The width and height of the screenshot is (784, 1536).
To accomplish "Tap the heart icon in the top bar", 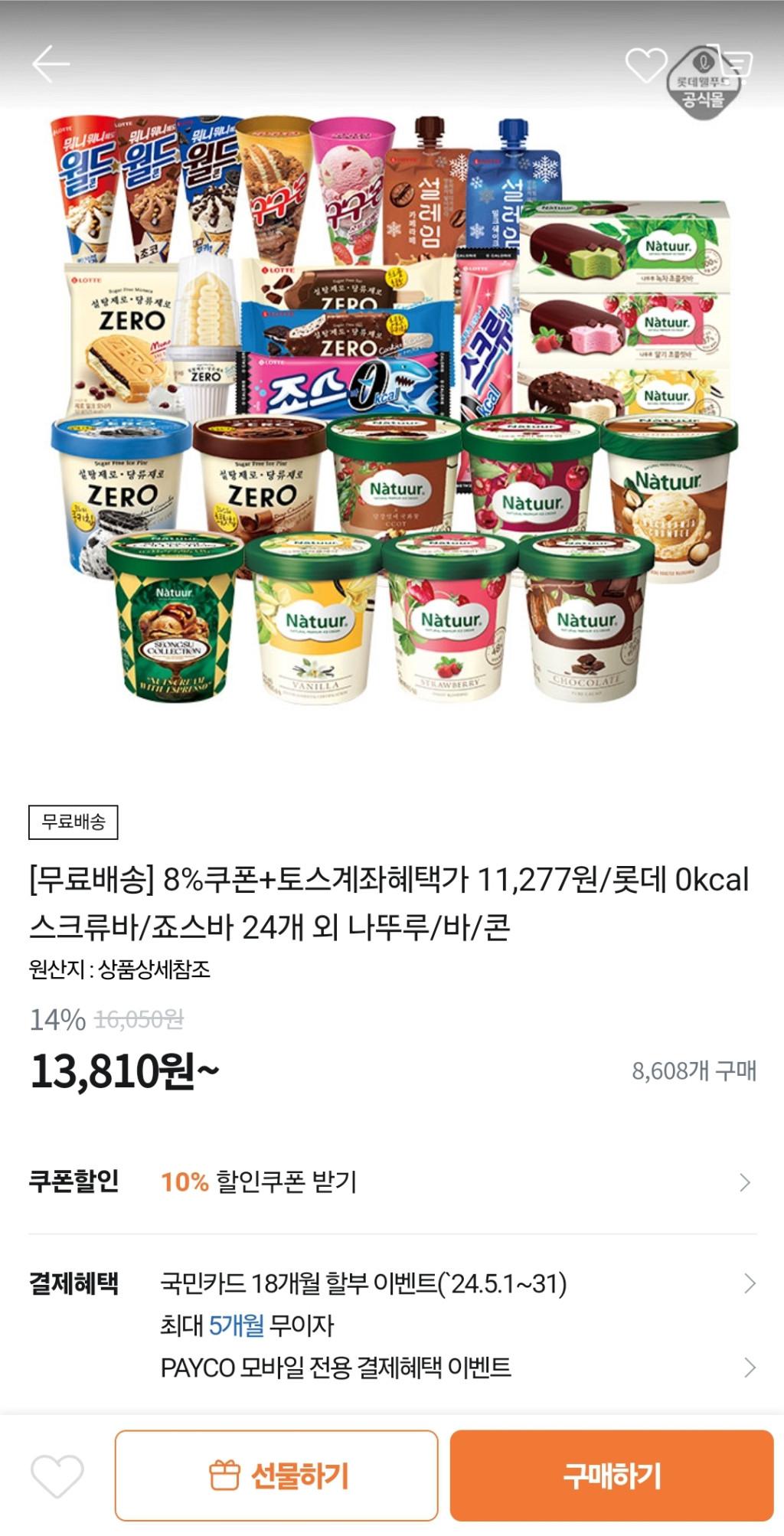I will (645, 65).
